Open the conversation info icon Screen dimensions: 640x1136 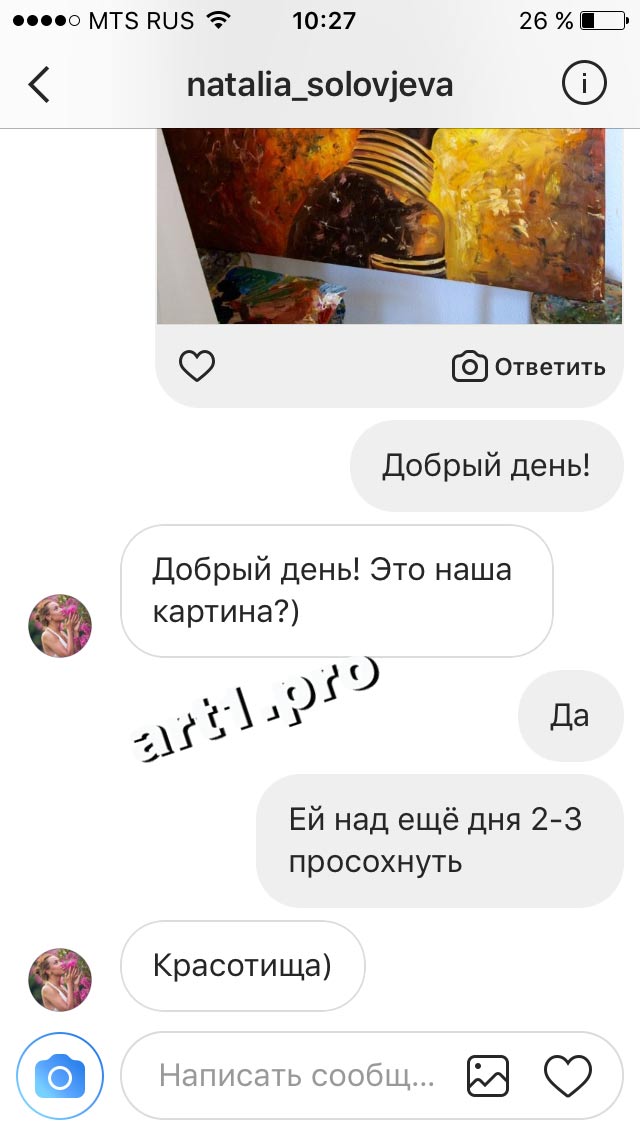(x=584, y=85)
